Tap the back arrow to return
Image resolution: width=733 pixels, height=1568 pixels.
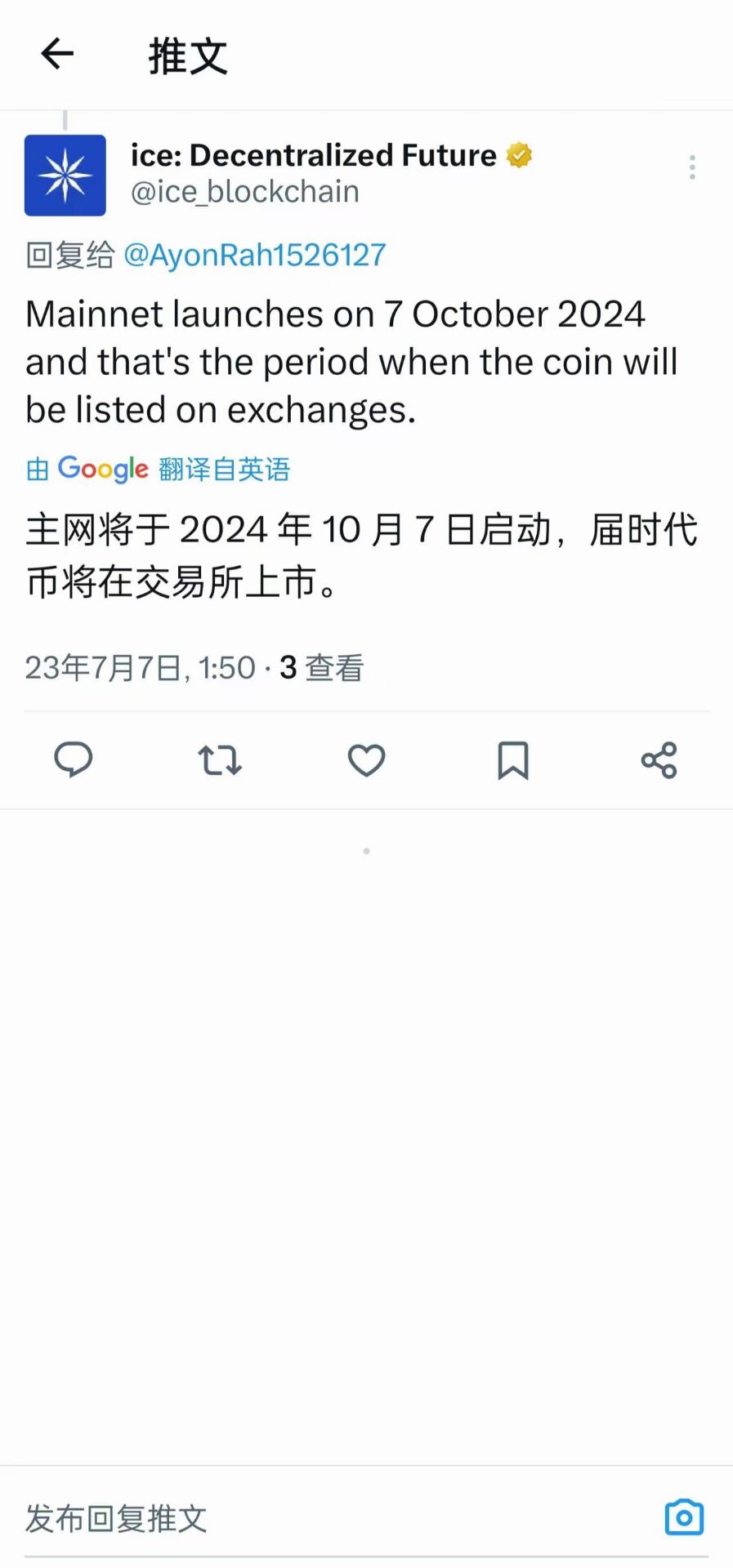[56, 54]
